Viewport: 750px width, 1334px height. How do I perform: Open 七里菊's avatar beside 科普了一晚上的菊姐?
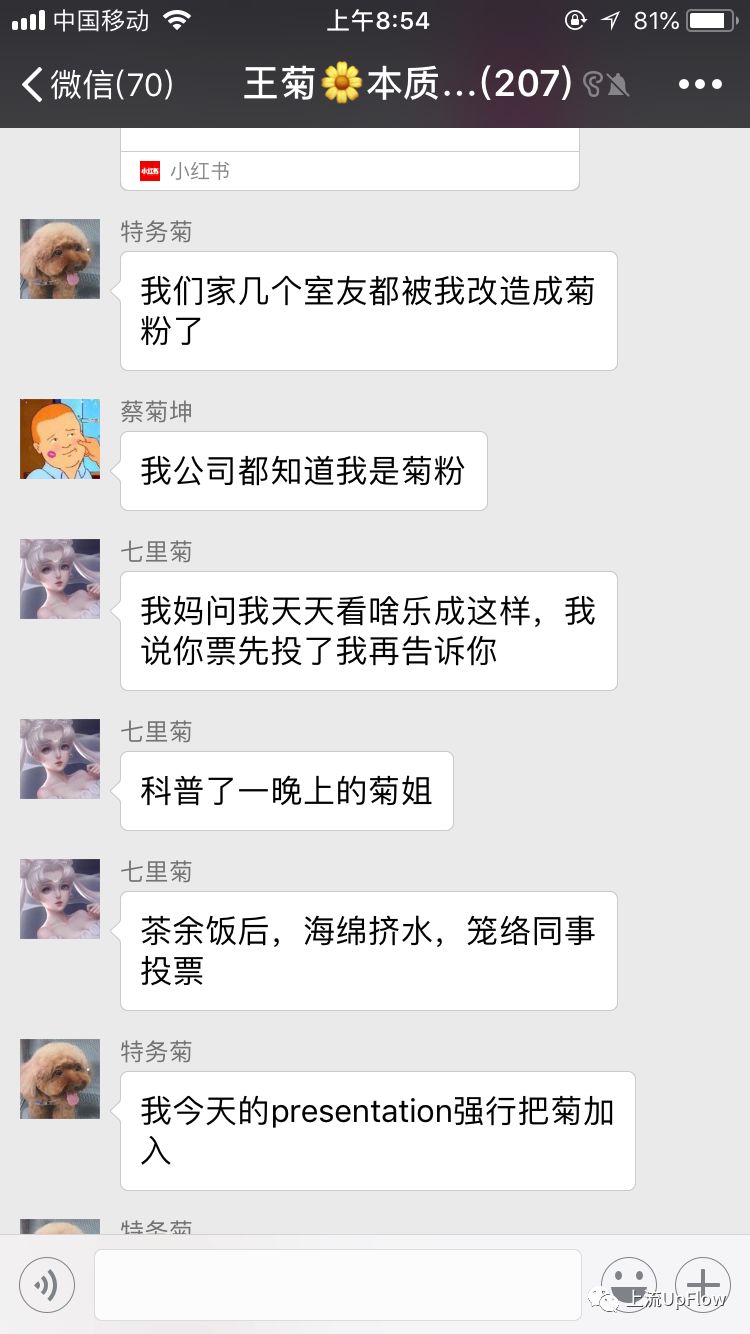point(60,759)
